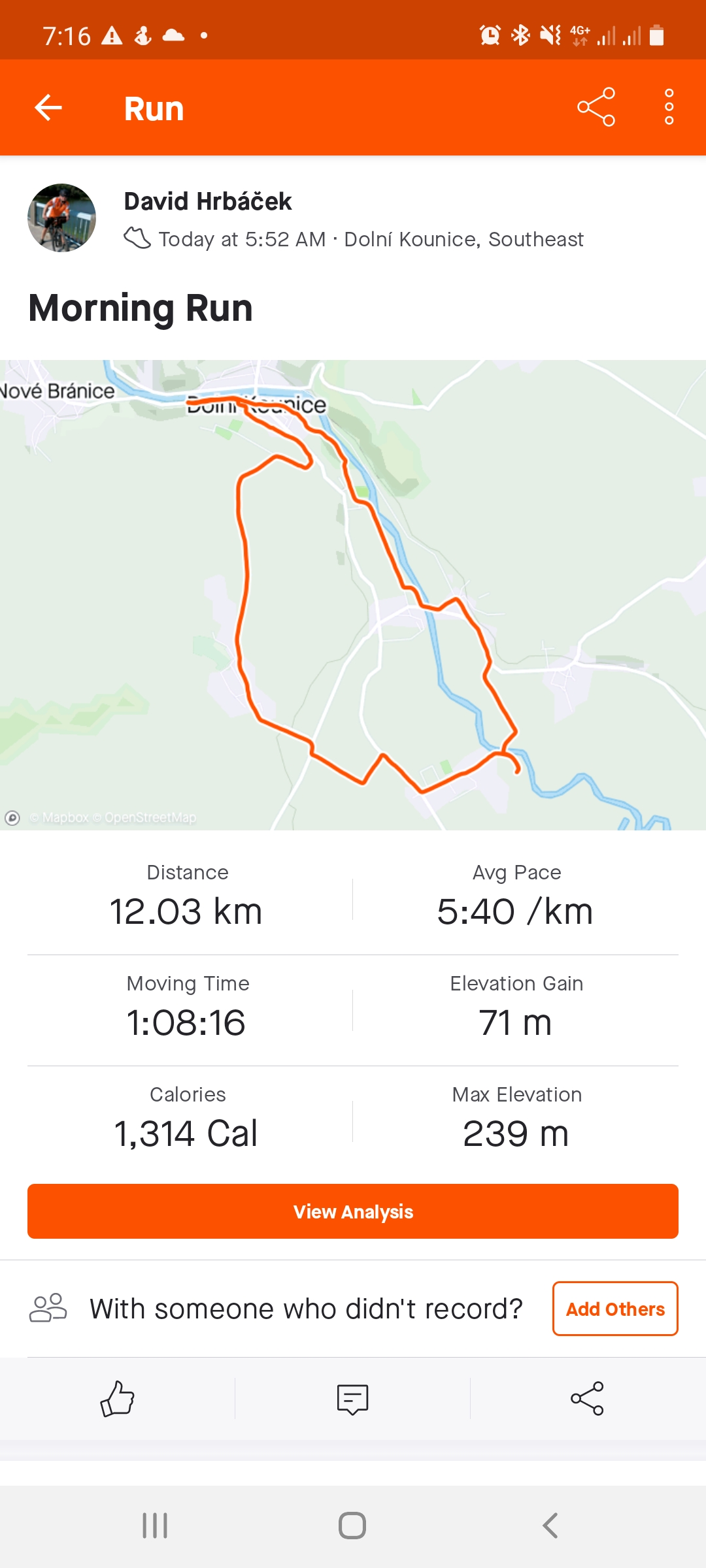Share the activity via the bottom share icon
Viewport: 706px width, 1568px height.
coord(588,1399)
